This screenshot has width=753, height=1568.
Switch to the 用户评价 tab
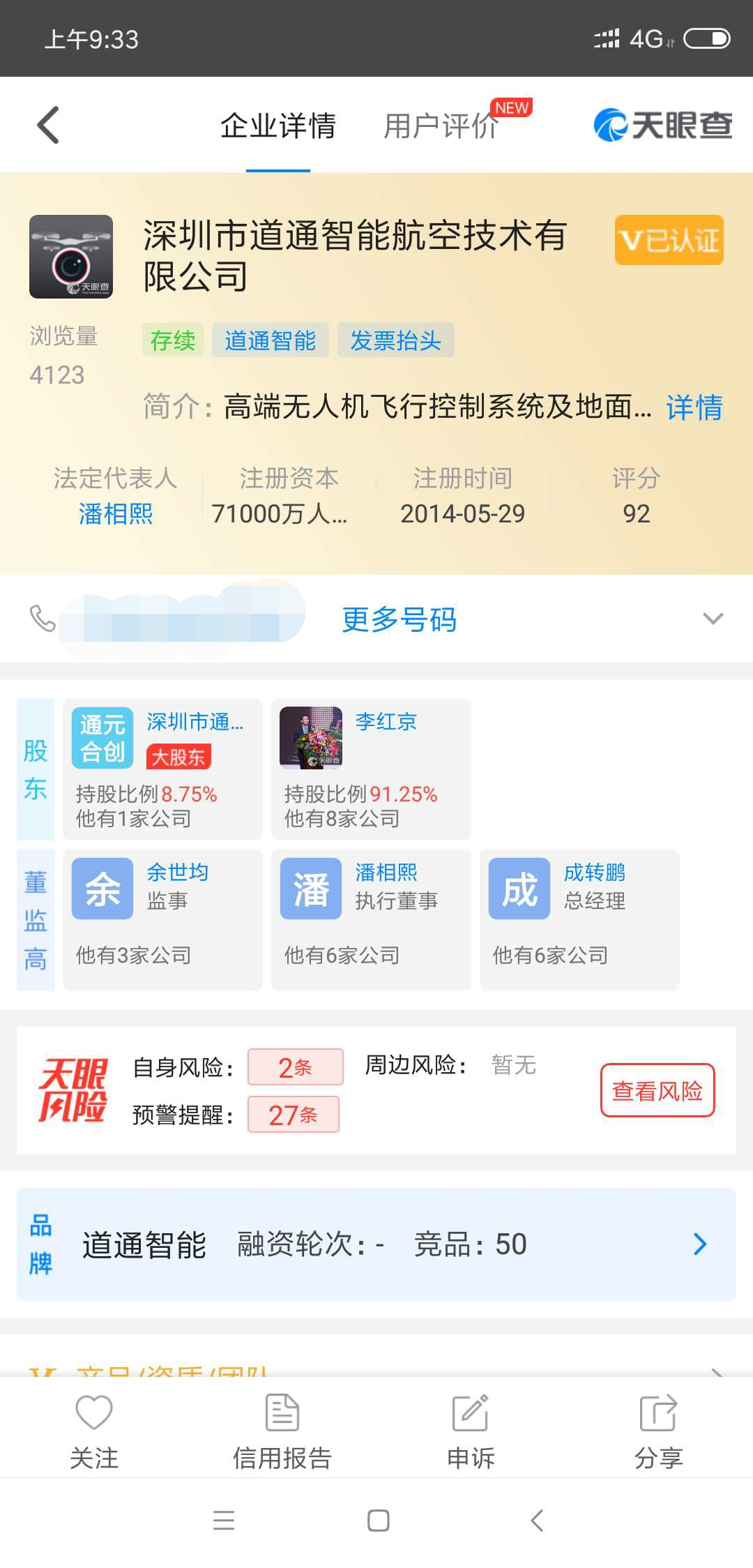(x=441, y=126)
